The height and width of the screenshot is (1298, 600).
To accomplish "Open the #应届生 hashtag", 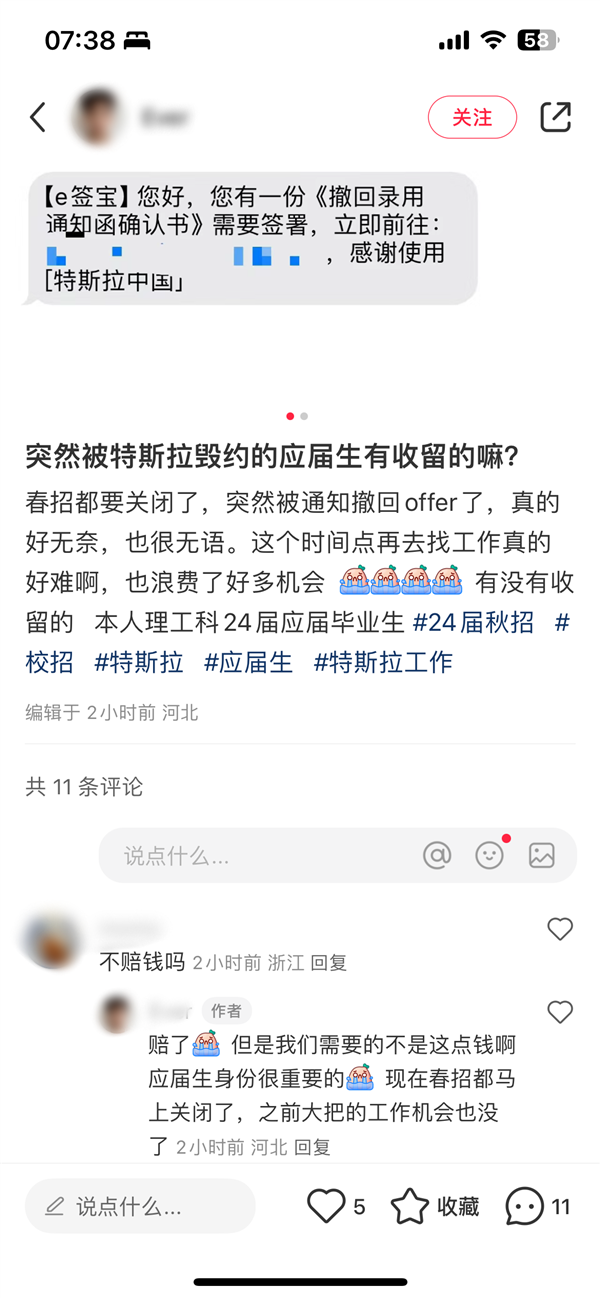I will [x=248, y=662].
